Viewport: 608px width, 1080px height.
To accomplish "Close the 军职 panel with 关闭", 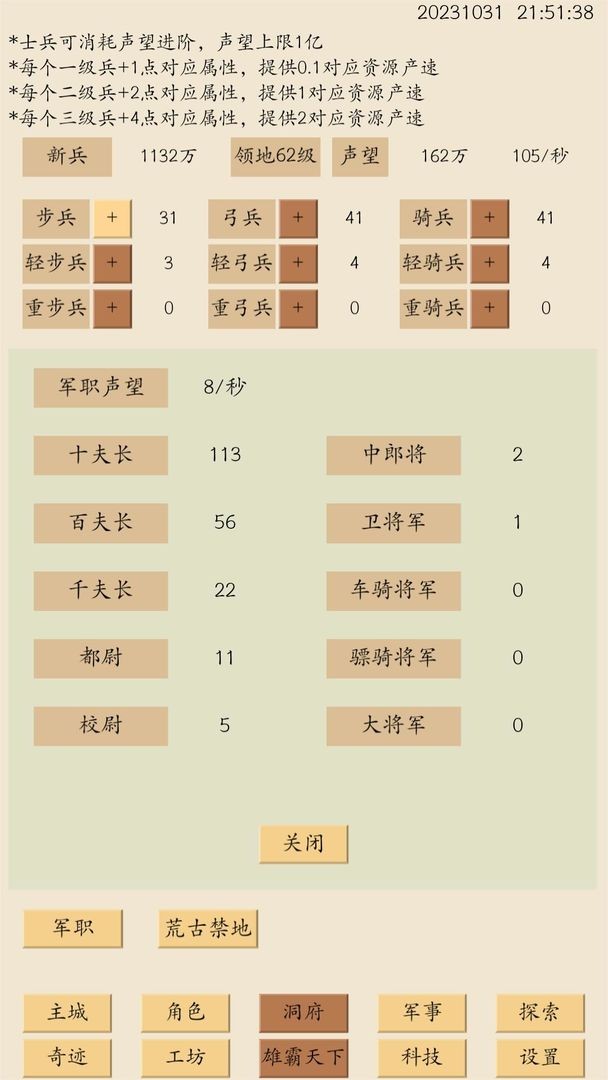I will pos(304,844).
